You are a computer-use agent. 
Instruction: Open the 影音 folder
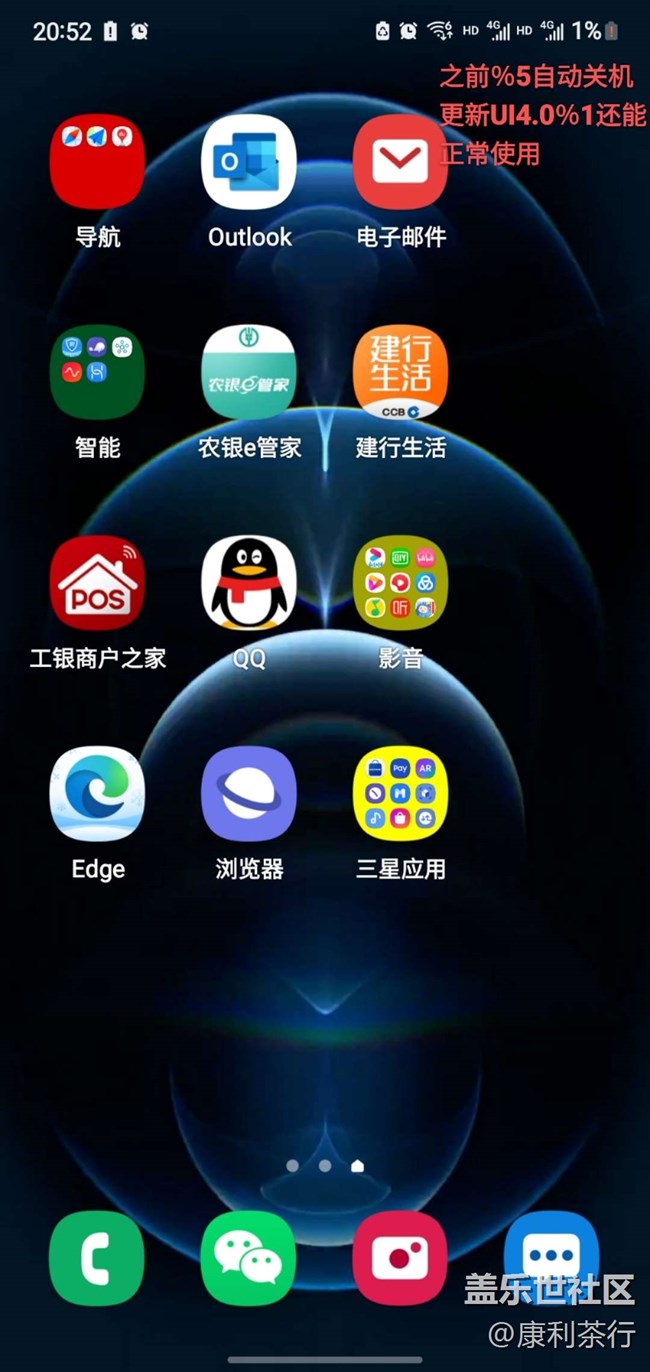coord(400,583)
